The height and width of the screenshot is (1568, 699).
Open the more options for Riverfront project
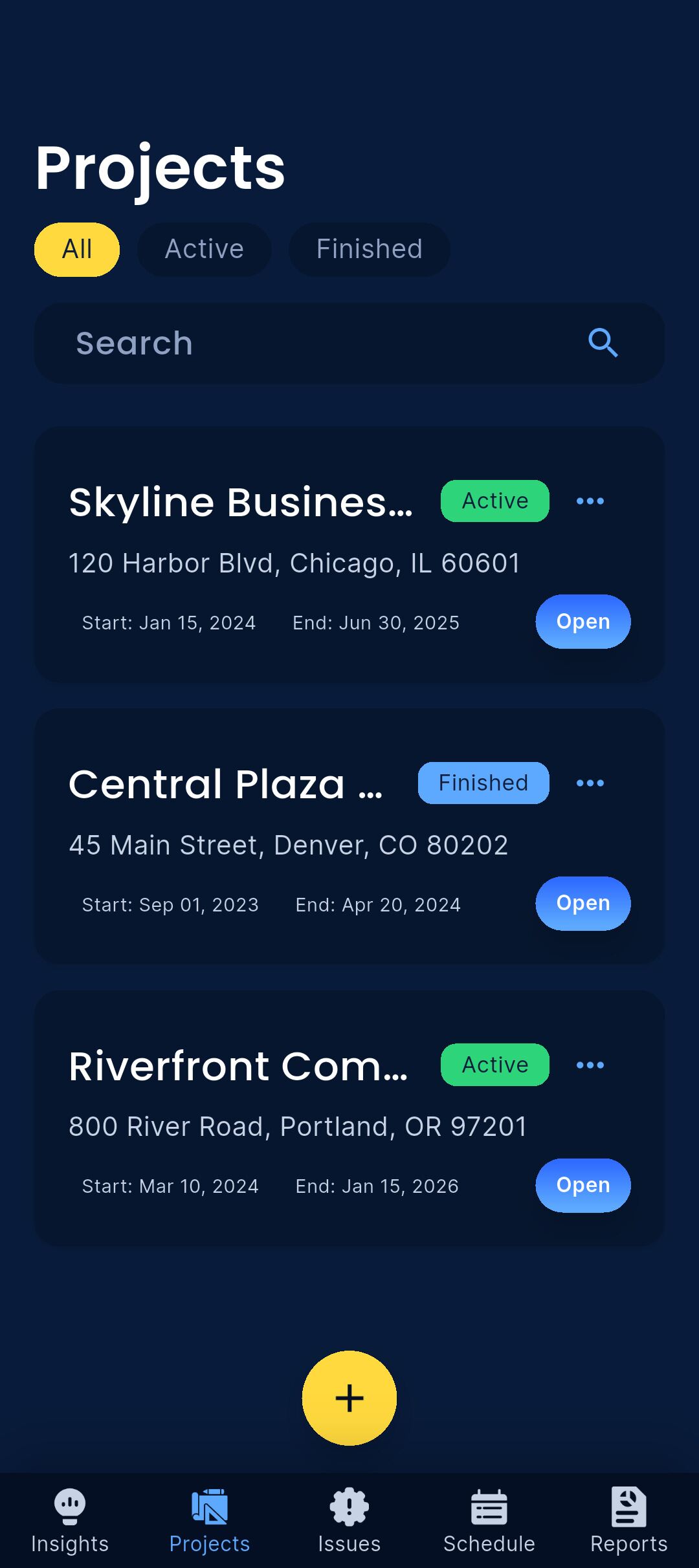coord(590,1065)
